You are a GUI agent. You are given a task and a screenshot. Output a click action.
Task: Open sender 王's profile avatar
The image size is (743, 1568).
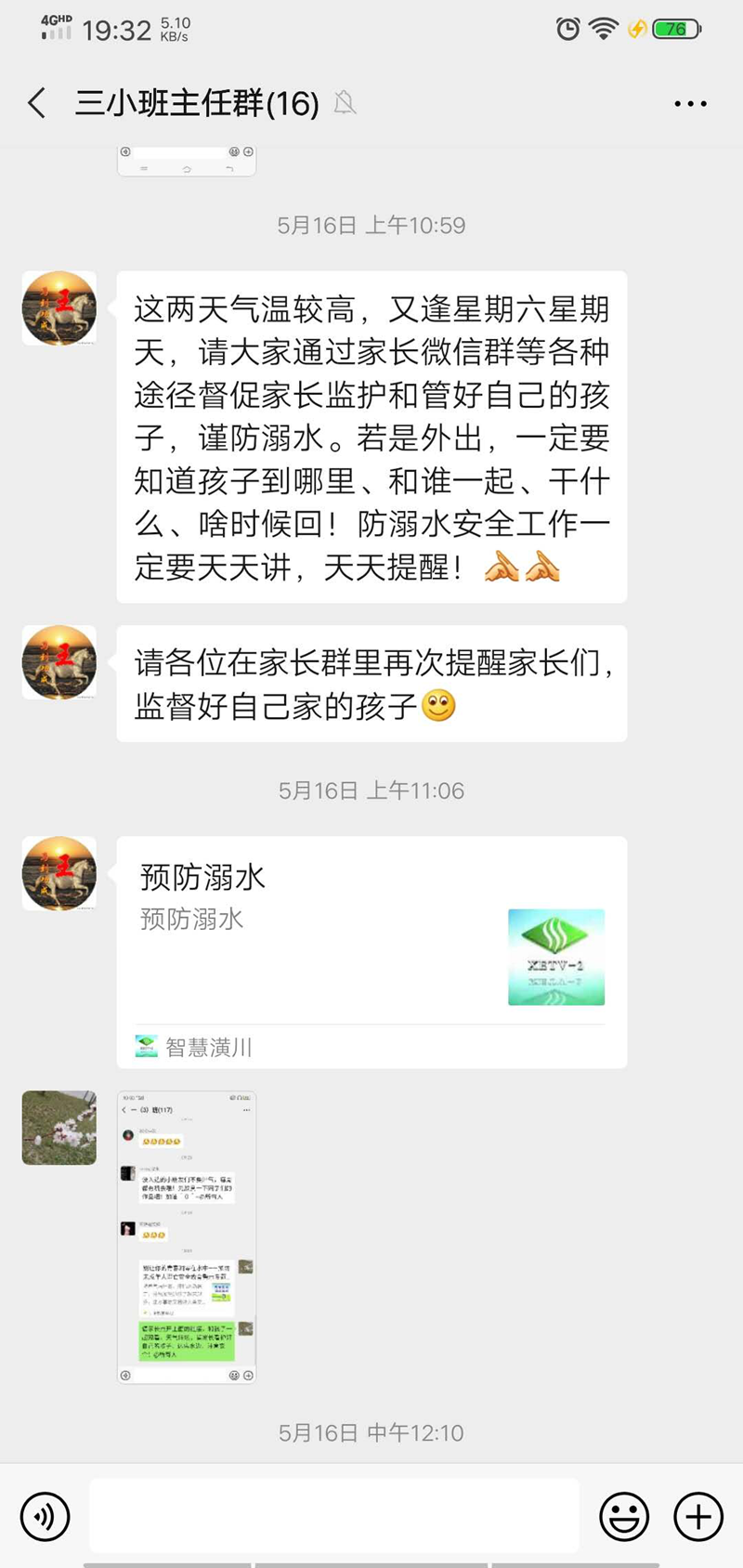[59, 307]
